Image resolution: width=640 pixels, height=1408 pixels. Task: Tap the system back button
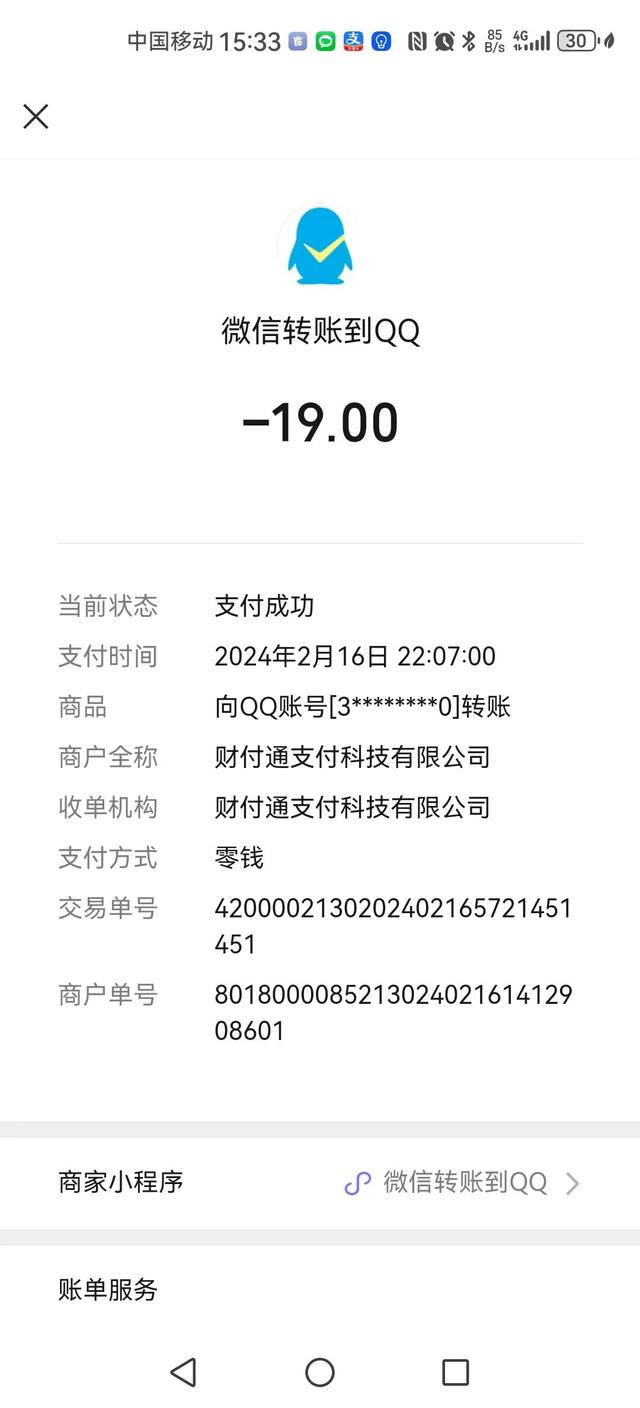(x=183, y=1372)
